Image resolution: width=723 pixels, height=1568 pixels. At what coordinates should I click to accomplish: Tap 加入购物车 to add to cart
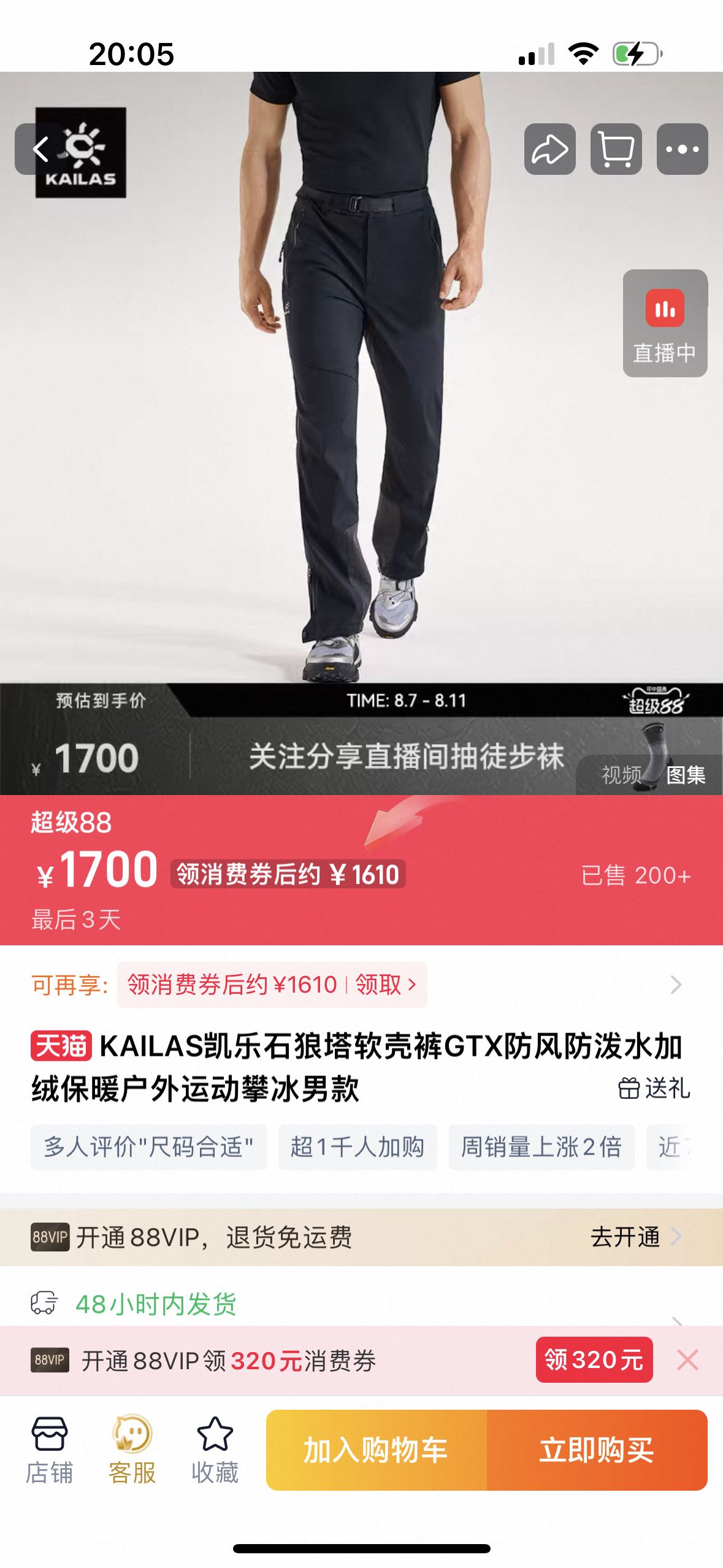376,1450
